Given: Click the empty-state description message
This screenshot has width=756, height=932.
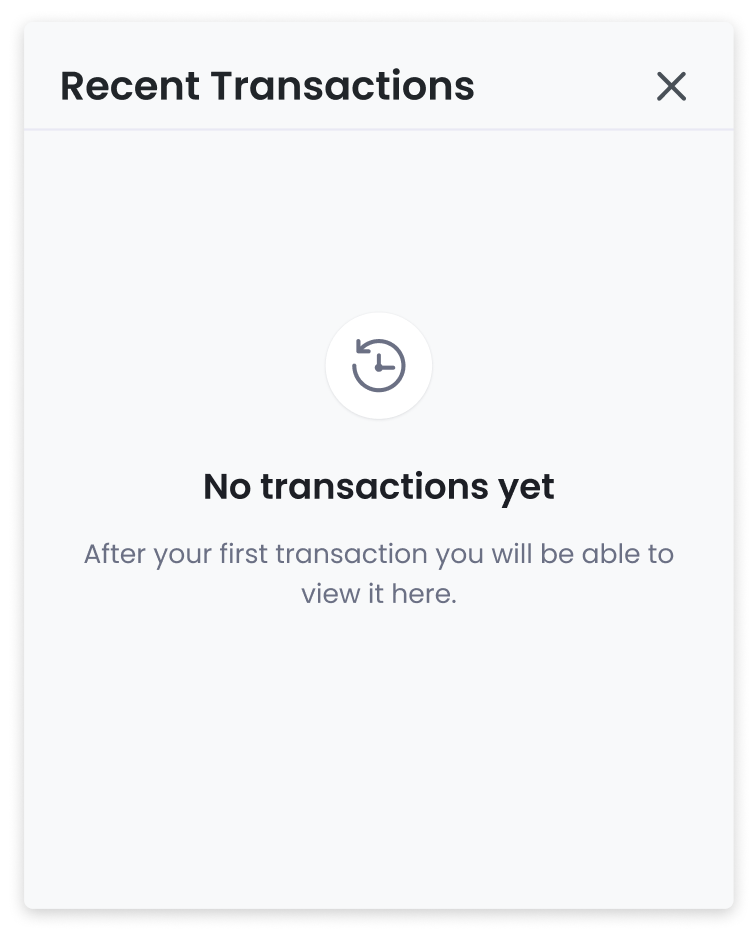Looking at the screenshot, I should (x=379, y=573).
